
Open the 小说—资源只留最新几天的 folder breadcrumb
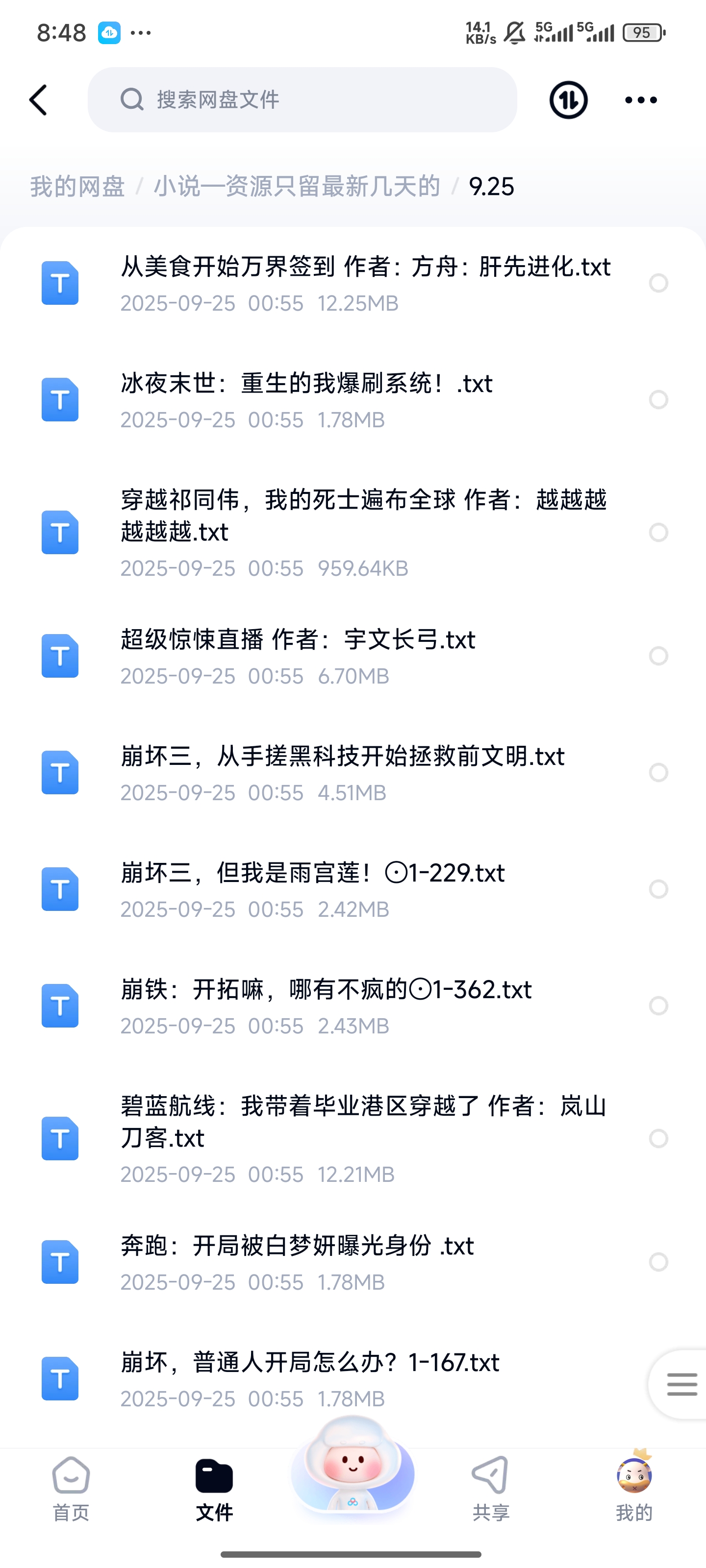click(x=297, y=186)
